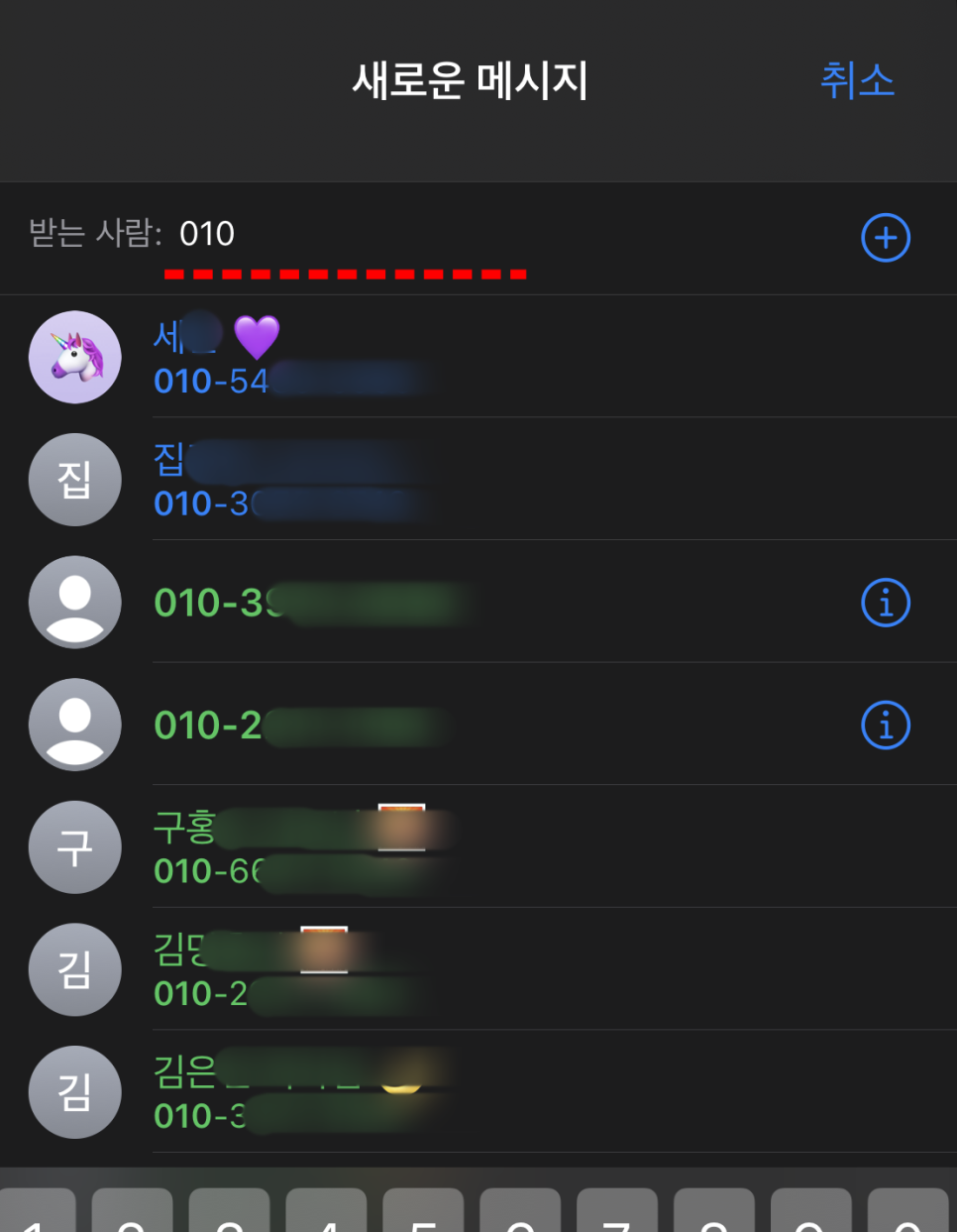Select the contact starting with 구홍

point(297,848)
